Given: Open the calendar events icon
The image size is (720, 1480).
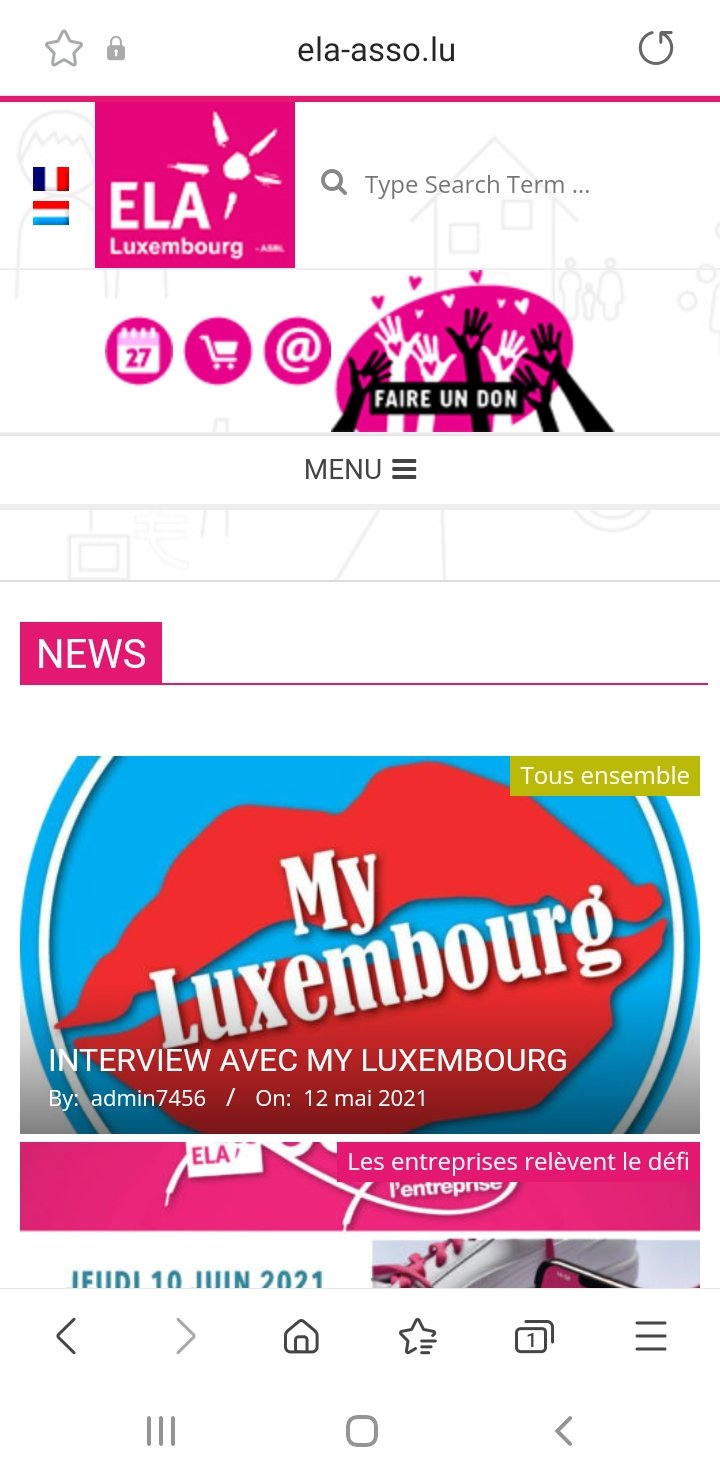Looking at the screenshot, I should pyautogui.click(x=139, y=351).
